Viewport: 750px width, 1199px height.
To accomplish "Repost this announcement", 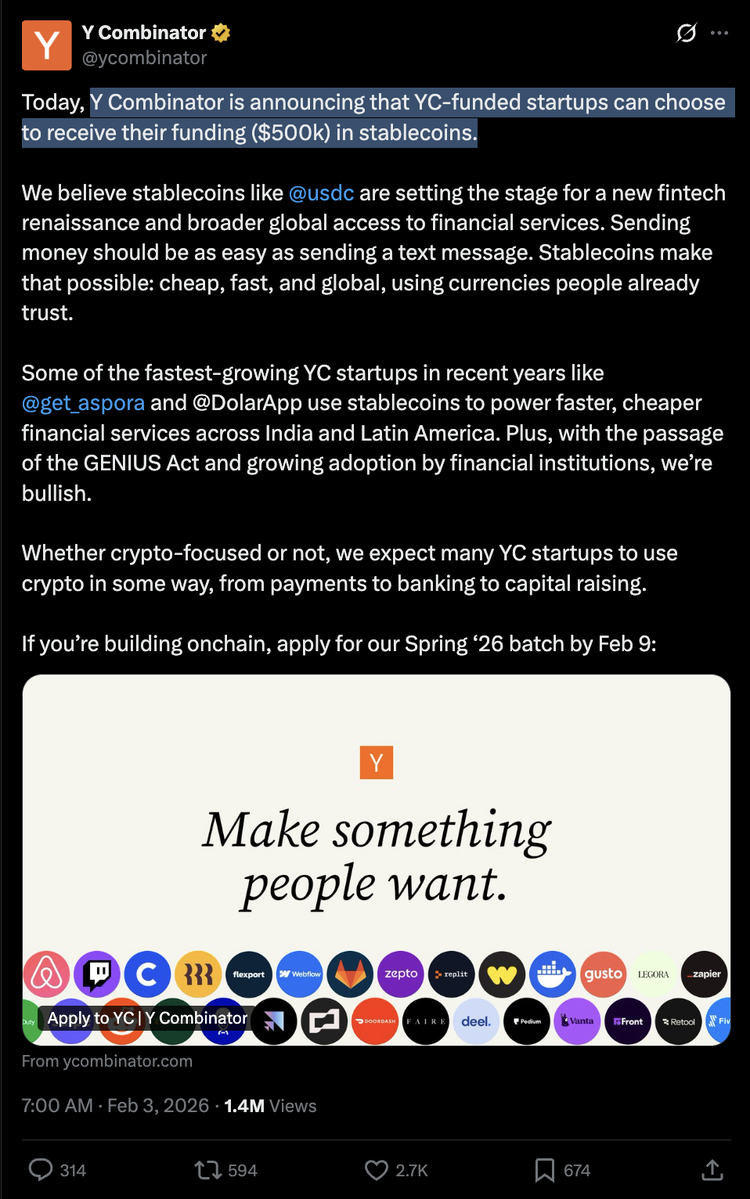I will pyautogui.click(x=206, y=1169).
